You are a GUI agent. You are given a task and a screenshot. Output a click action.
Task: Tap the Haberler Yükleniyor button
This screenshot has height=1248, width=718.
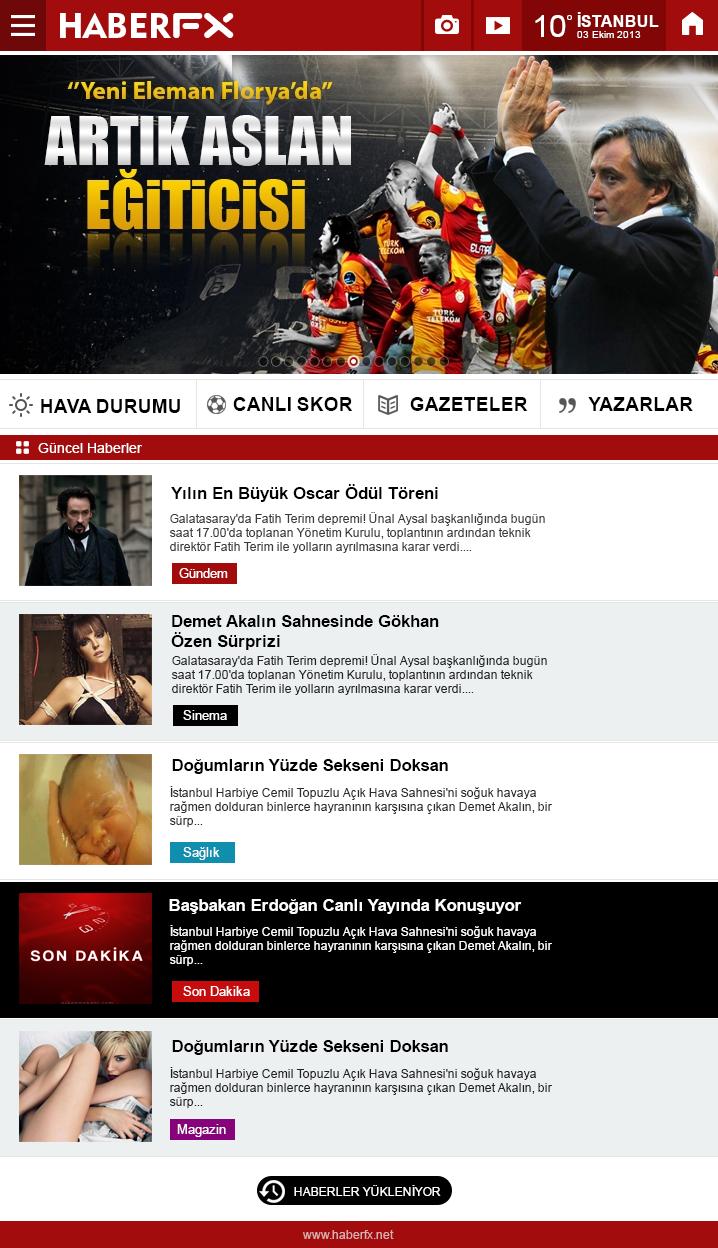[x=355, y=1191]
